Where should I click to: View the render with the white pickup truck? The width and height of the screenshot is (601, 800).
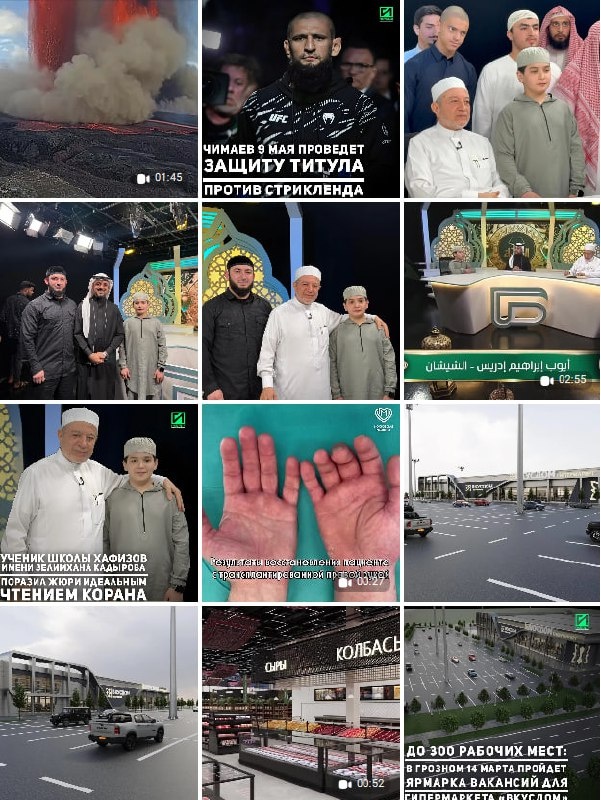point(98,703)
